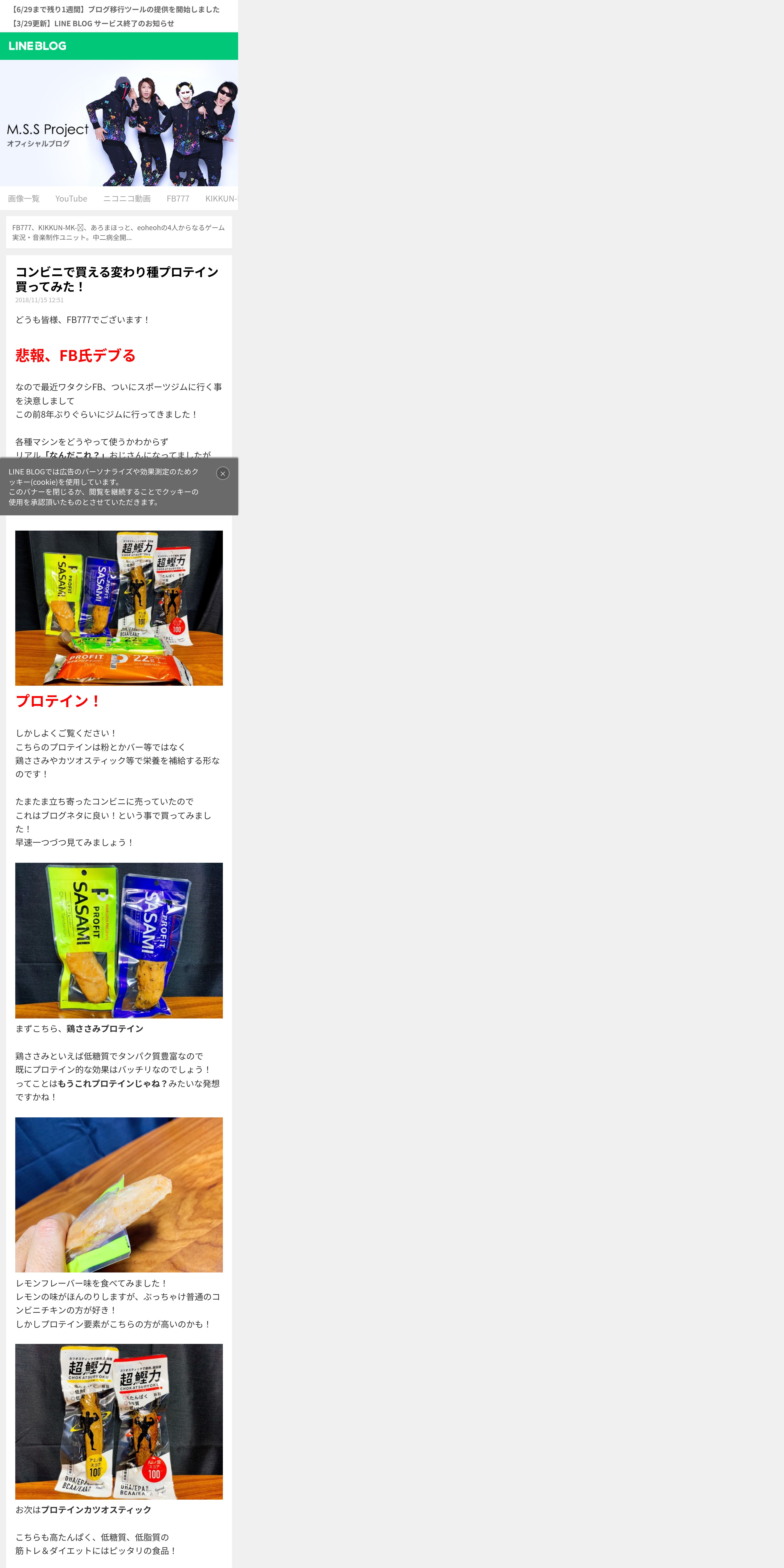
Task: Open the photo of all protein products
Action: (x=119, y=608)
